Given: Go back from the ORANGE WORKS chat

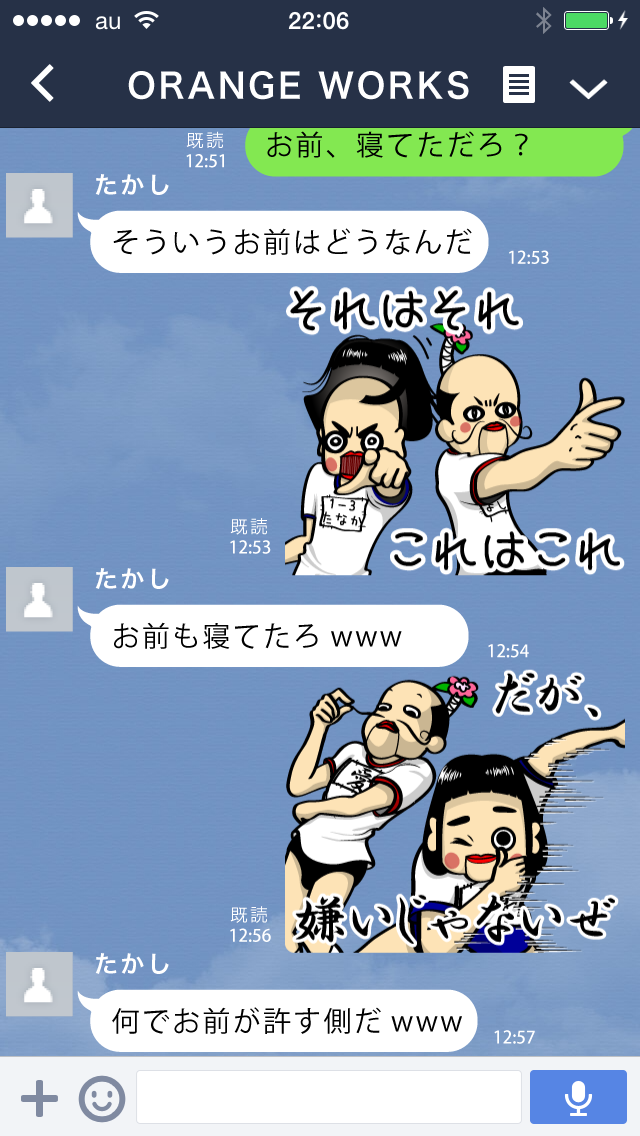Looking at the screenshot, I should point(43,83).
